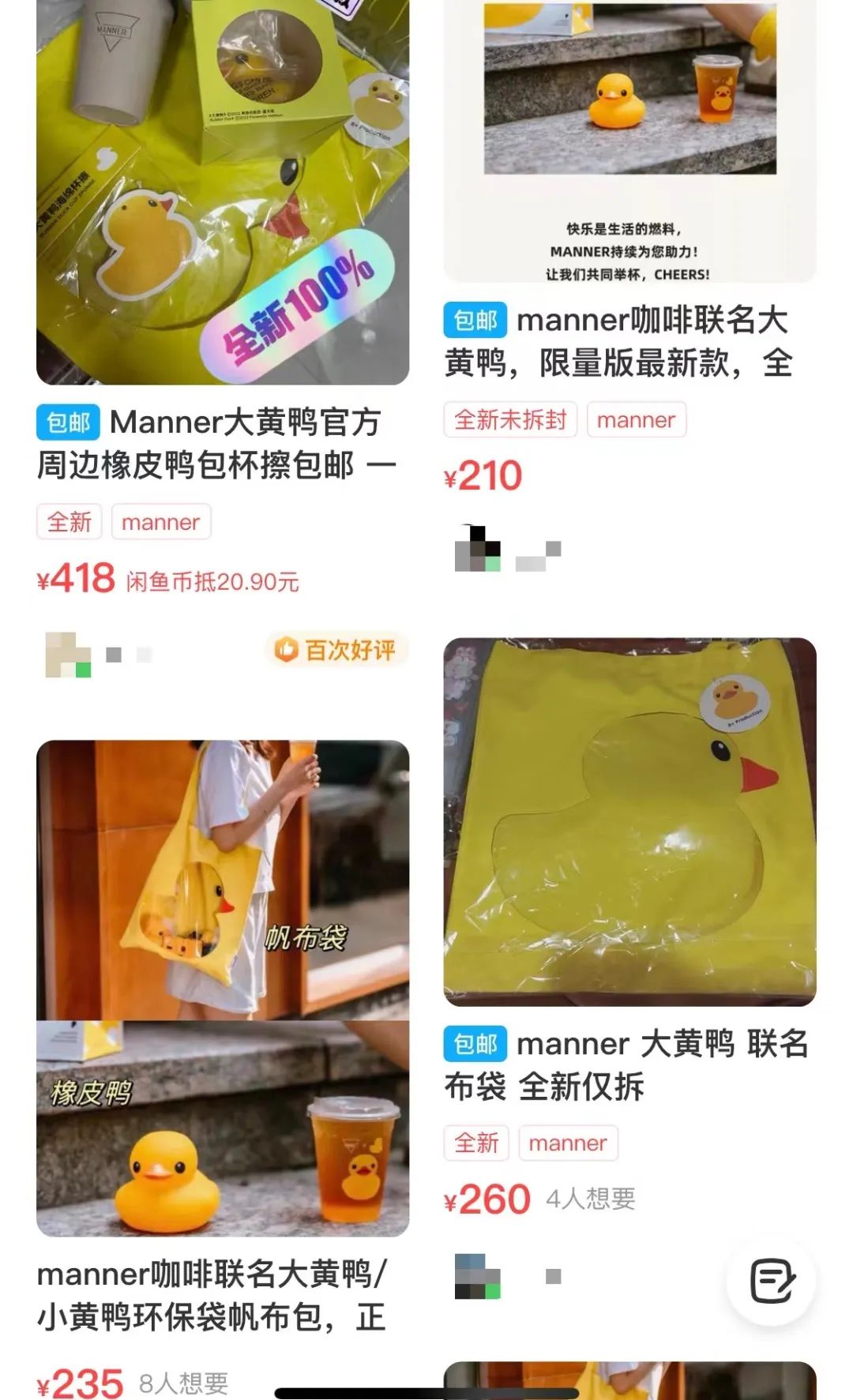
Task: View the ¥260 大黄鸭联名布袋 listing
Action: (629, 821)
